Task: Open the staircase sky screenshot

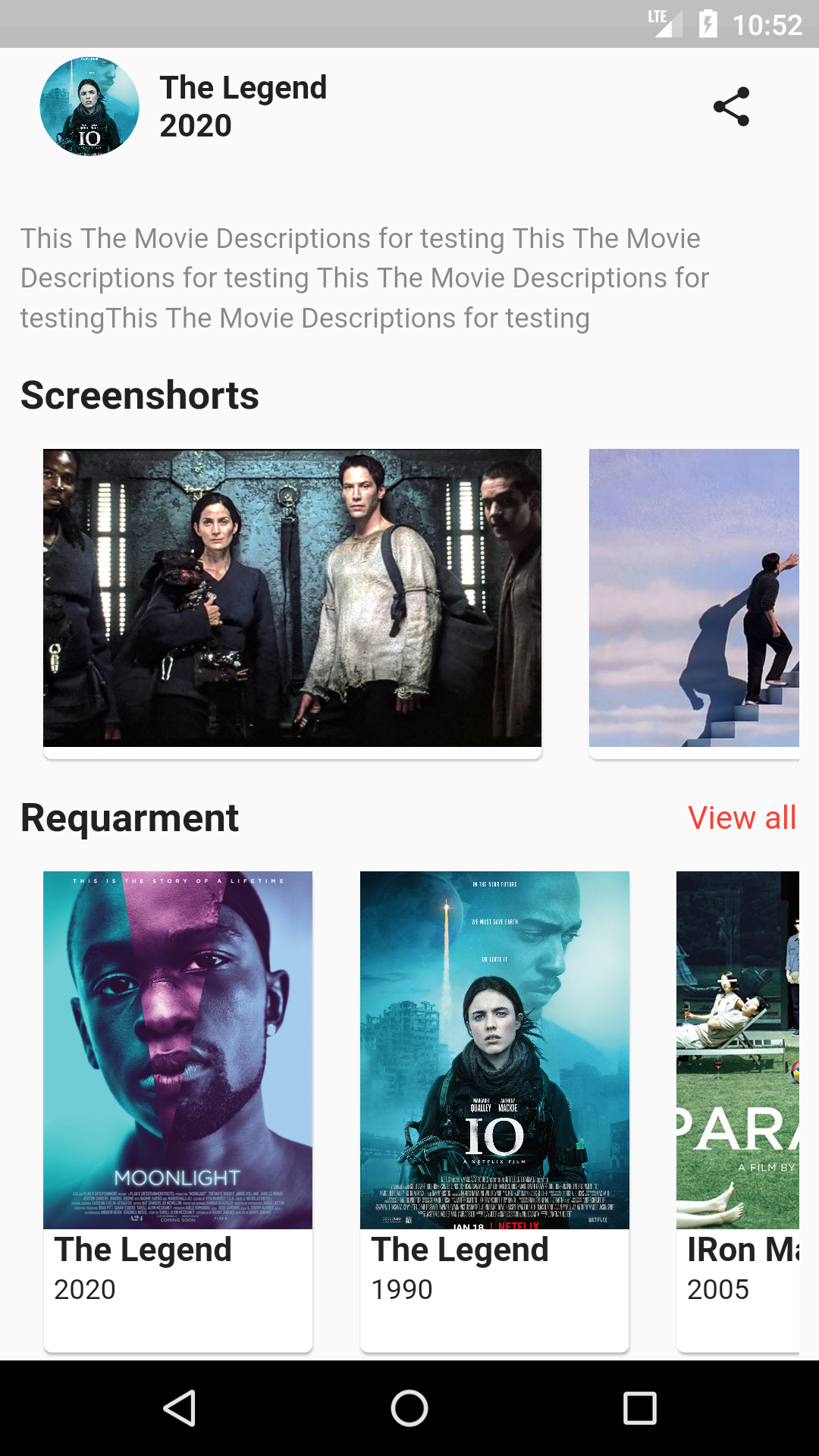Action: [694, 598]
